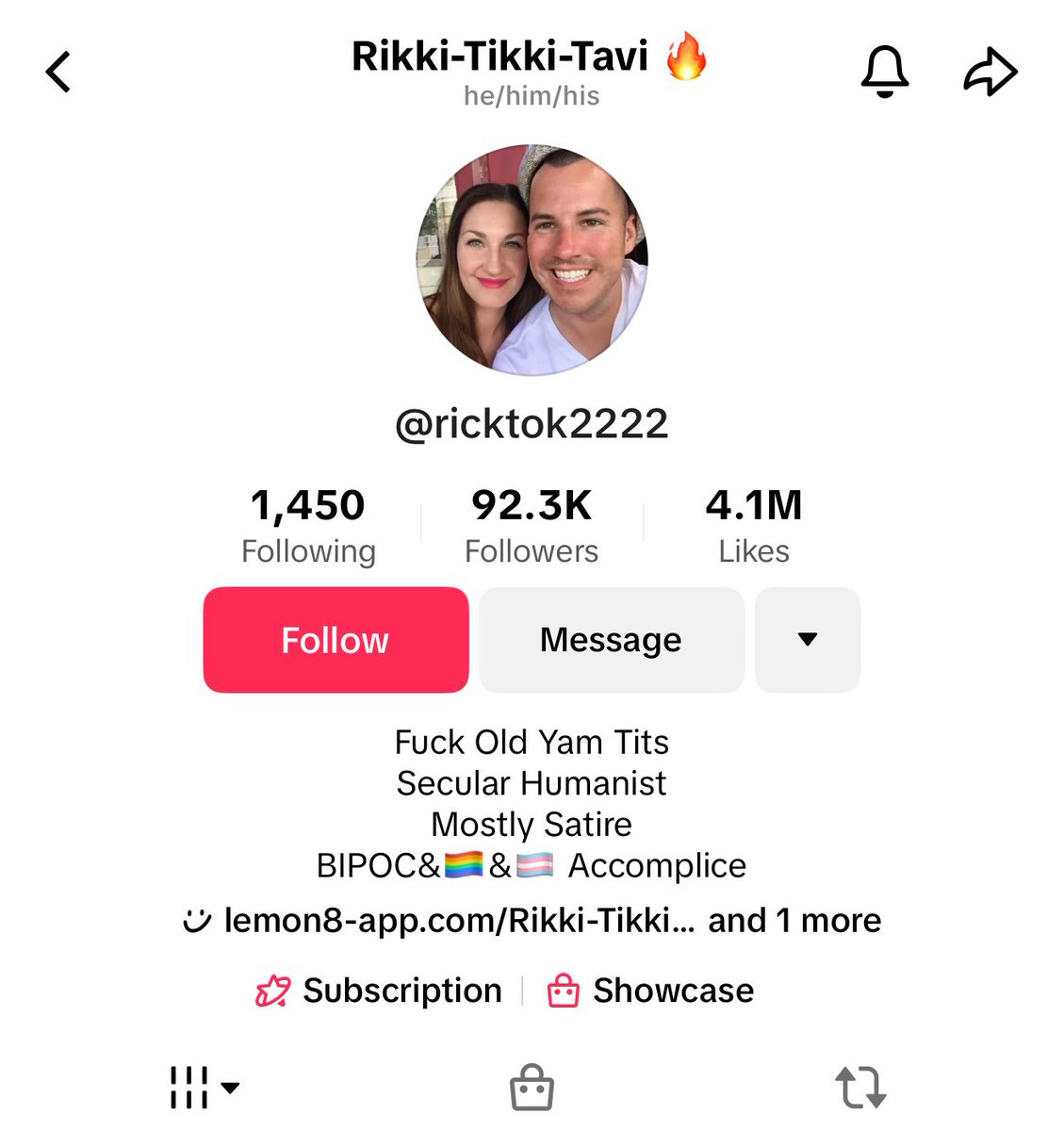Open the 92.3K Followers list
This screenshot has height=1131, width=1064.
(x=532, y=526)
